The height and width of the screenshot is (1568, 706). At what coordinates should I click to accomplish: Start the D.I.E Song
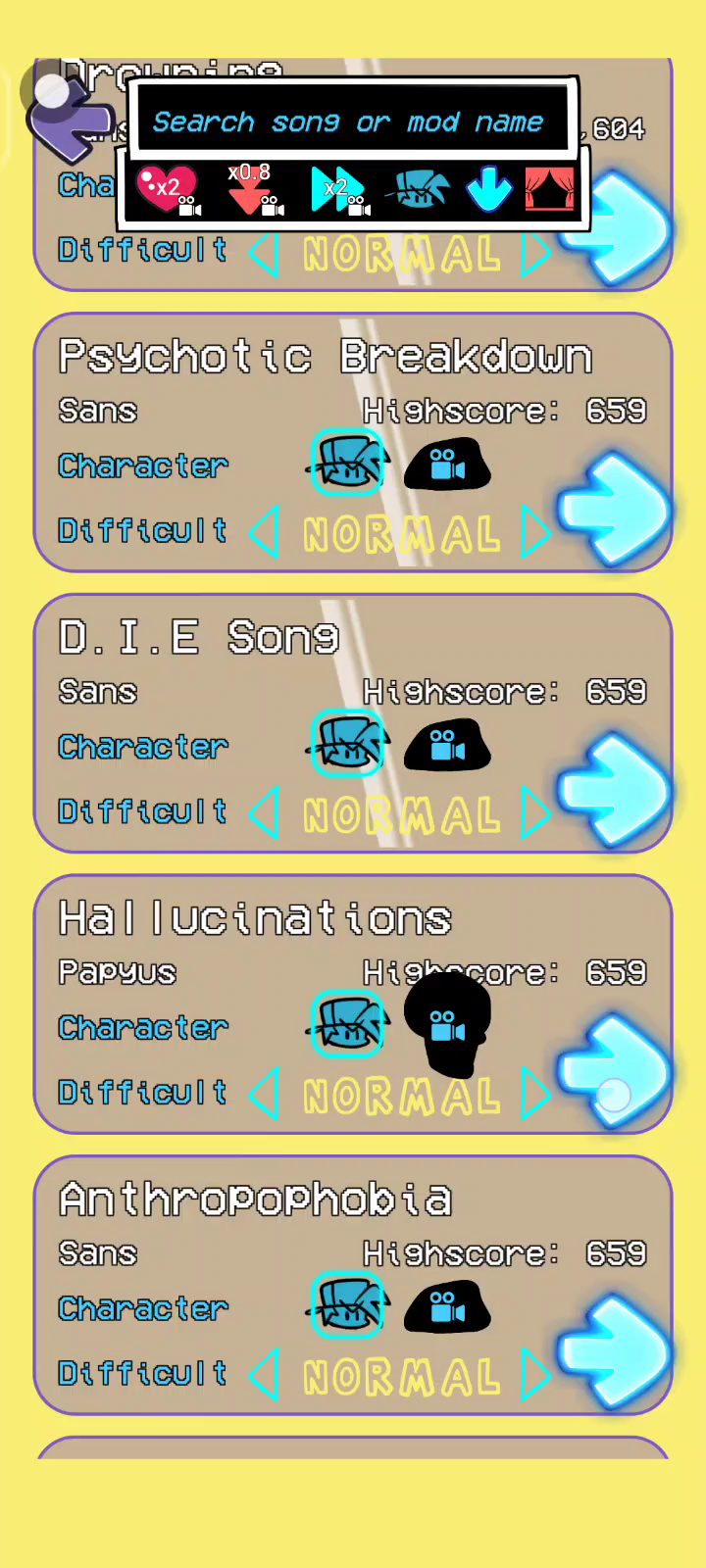click(614, 790)
